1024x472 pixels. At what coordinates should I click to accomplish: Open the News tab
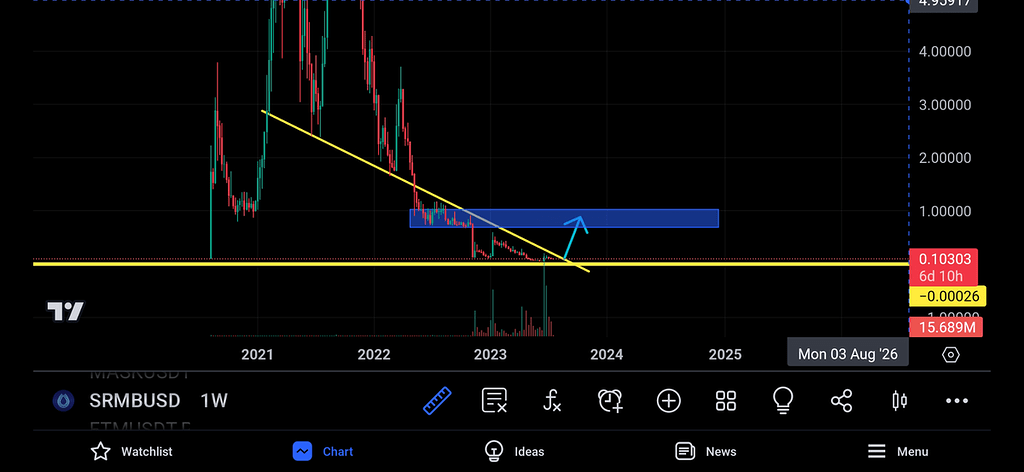pos(706,451)
